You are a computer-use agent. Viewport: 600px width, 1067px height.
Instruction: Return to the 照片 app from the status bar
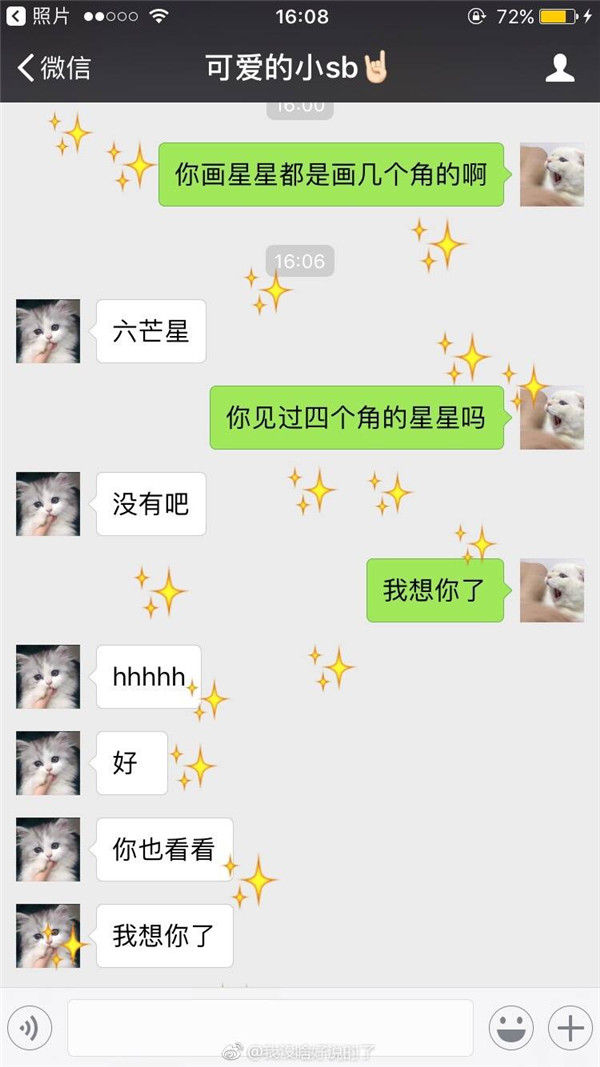coord(38,16)
